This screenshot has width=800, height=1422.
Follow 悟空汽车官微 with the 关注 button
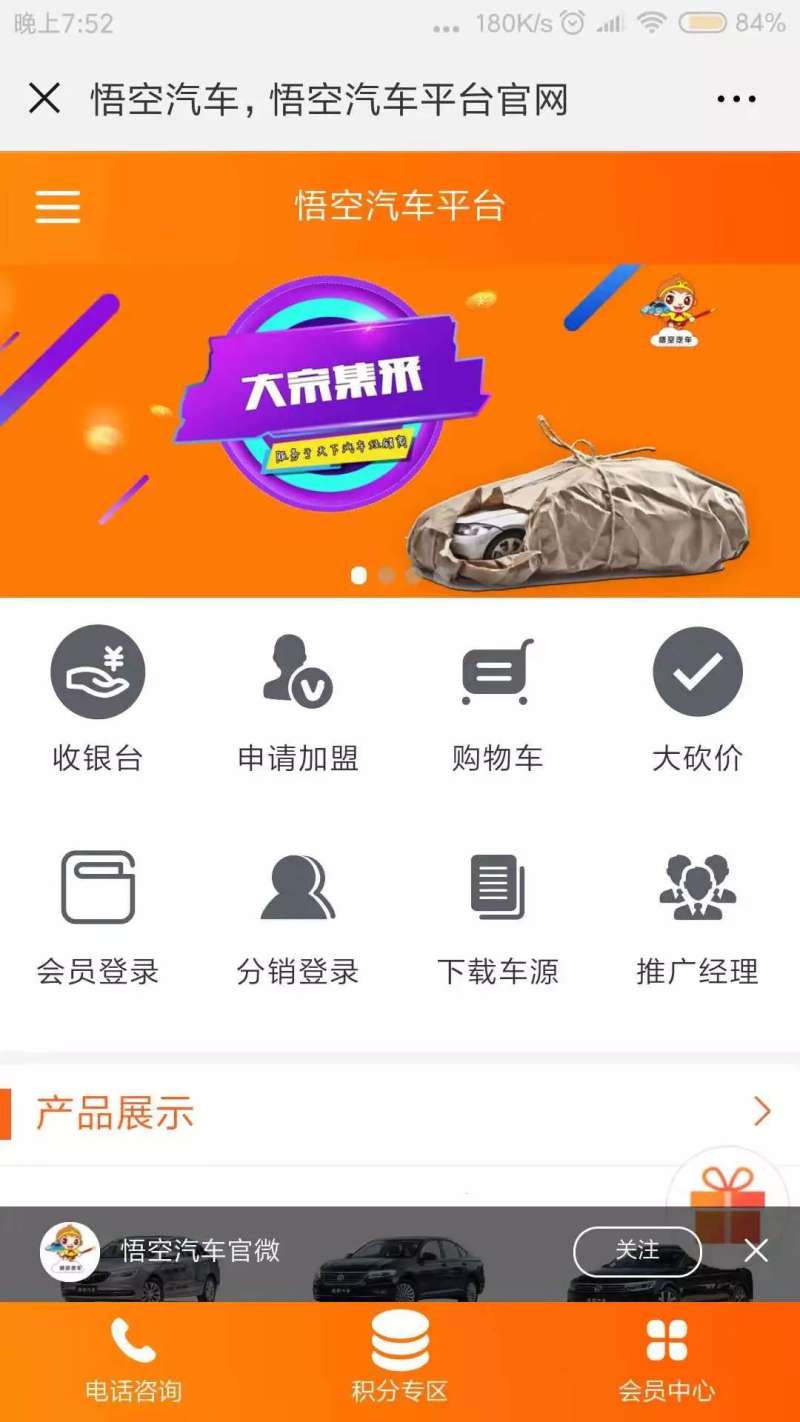637,1251
